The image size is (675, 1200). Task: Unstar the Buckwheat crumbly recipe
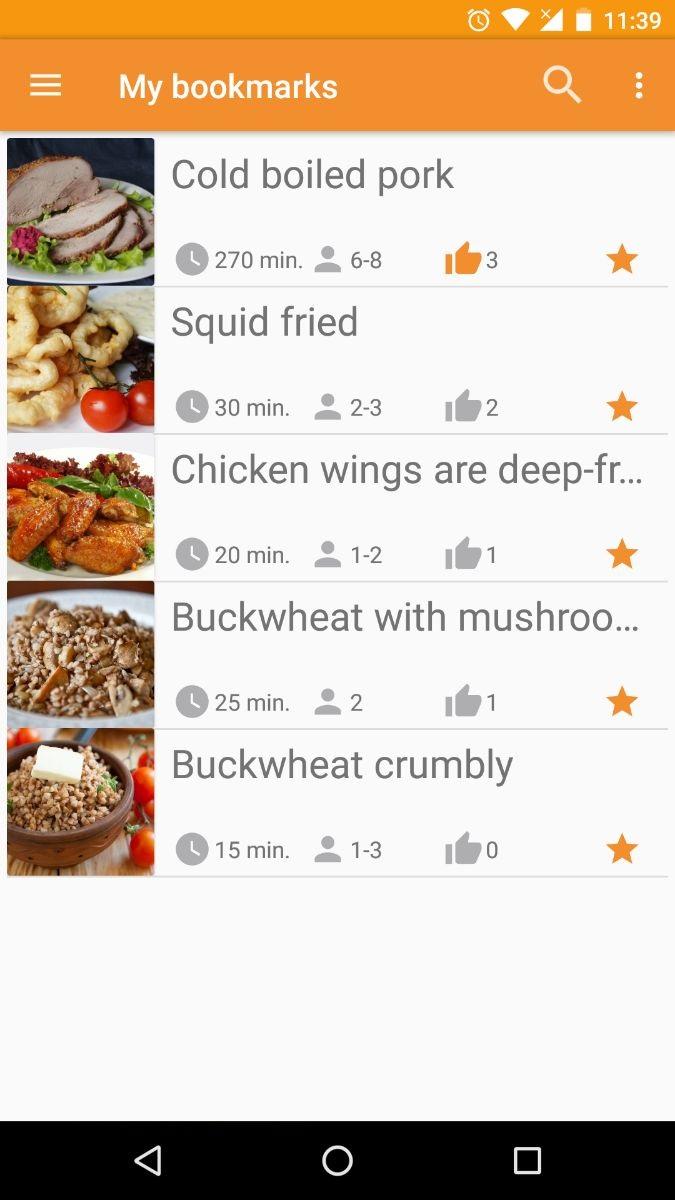coord(622,849)
